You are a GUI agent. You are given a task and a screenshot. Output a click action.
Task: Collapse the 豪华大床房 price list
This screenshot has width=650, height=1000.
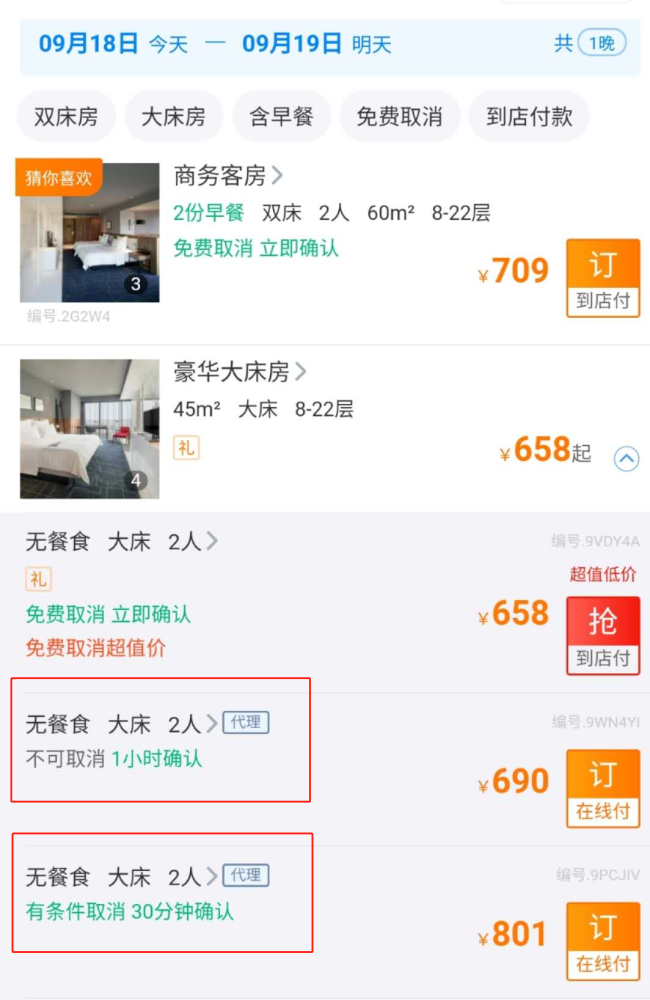tap(626, 458)
